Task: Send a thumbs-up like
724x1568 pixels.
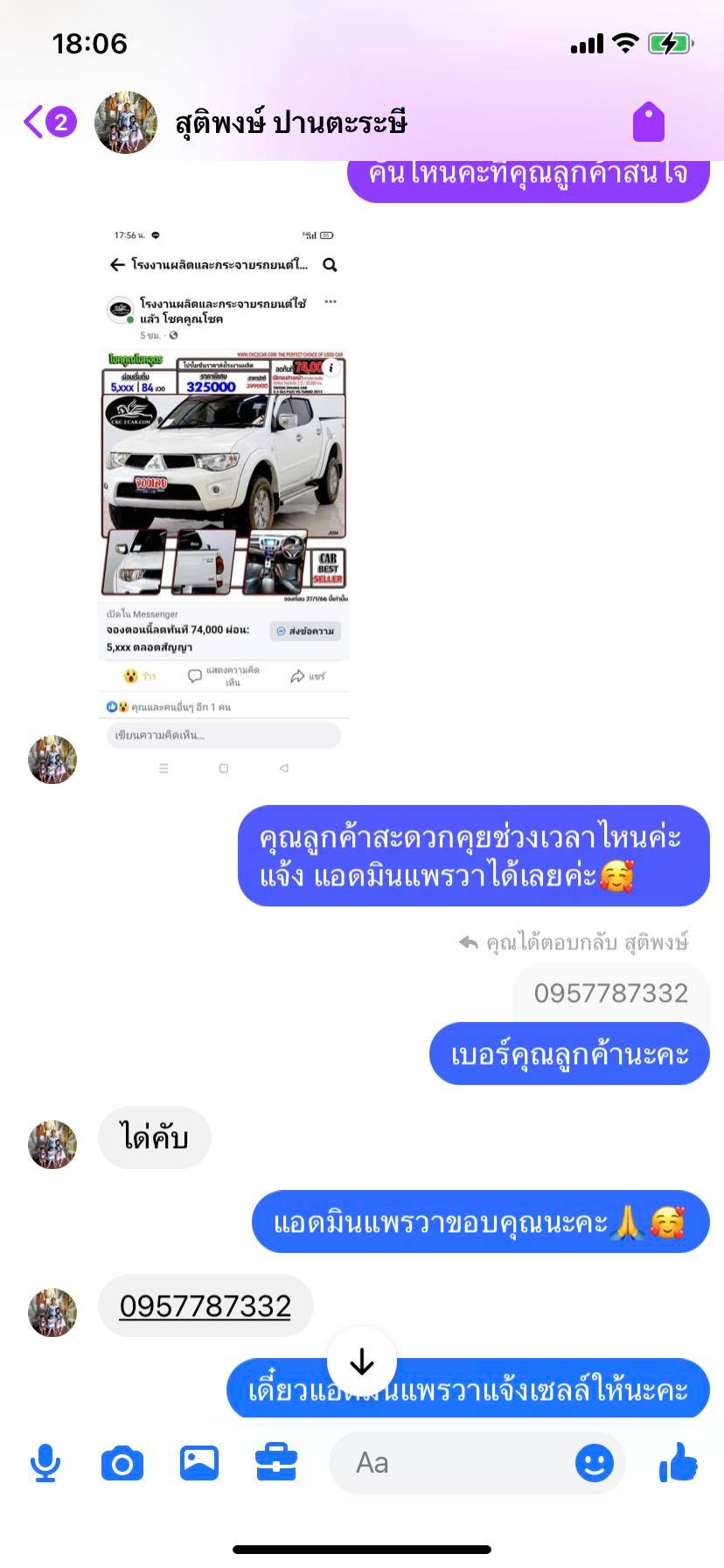Action: tap(679, 1463)
